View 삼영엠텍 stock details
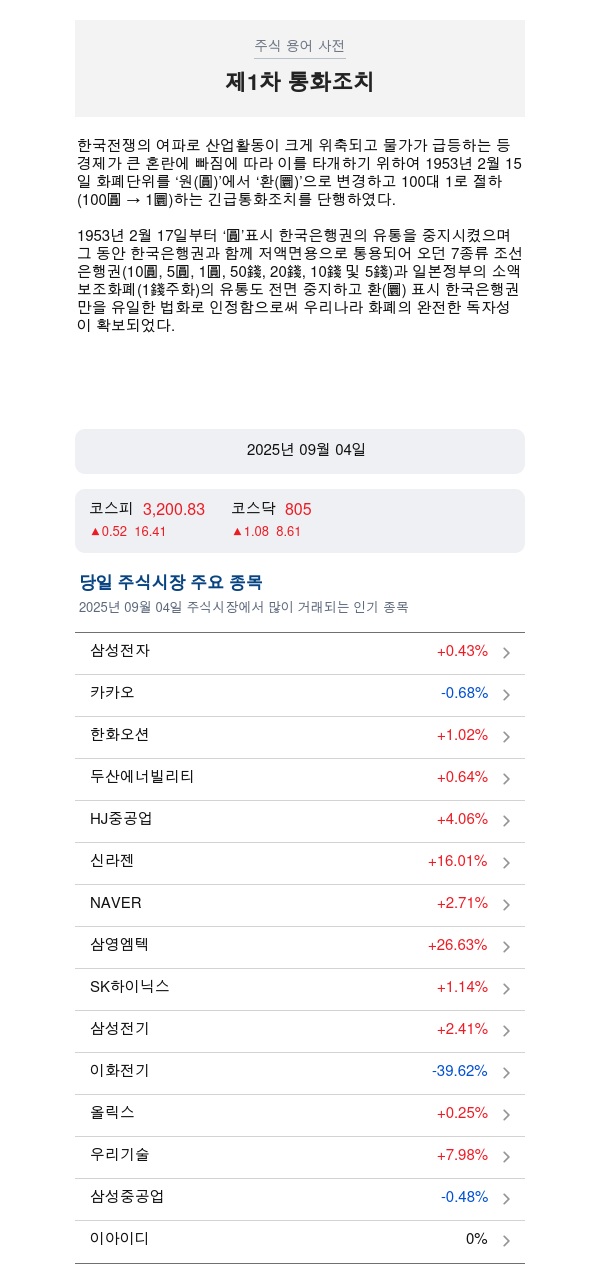Image resolution: width=600 pixels, height=1264 pixels. 300,947
